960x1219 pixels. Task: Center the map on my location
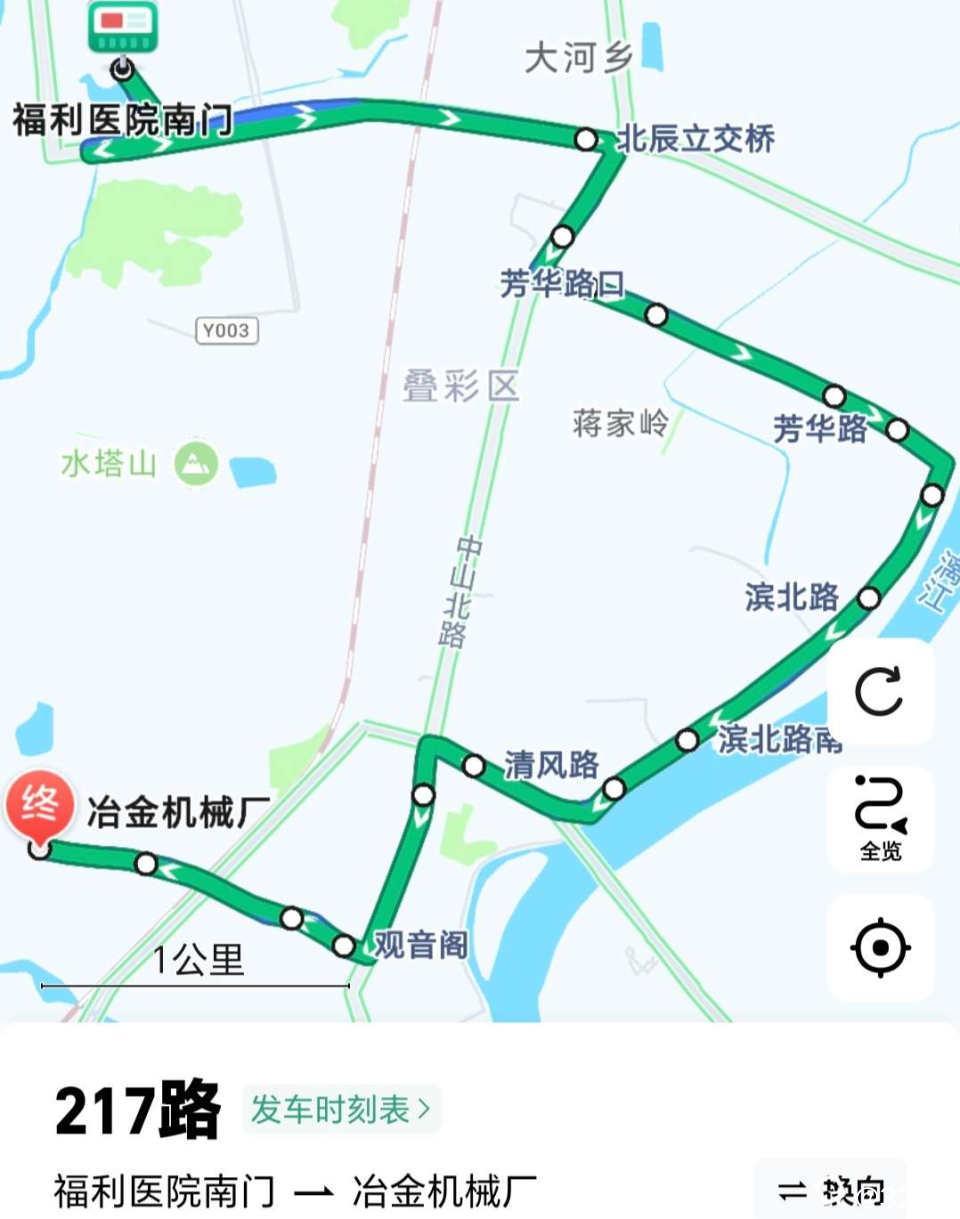(x=879, y=947)
